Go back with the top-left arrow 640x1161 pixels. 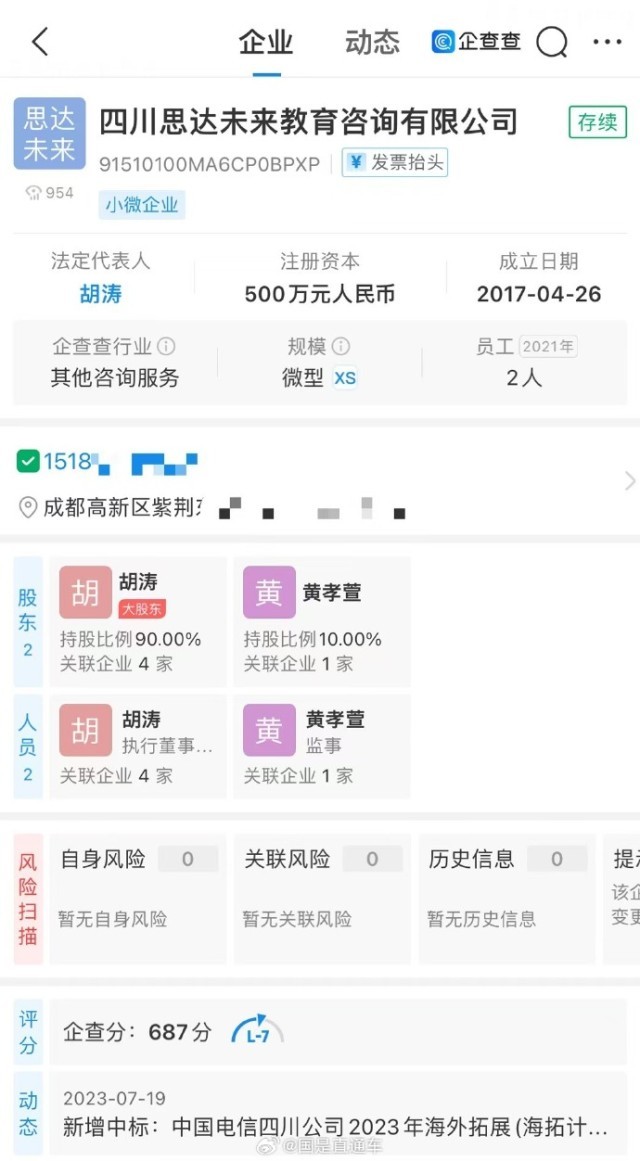[x=40, y=41]
